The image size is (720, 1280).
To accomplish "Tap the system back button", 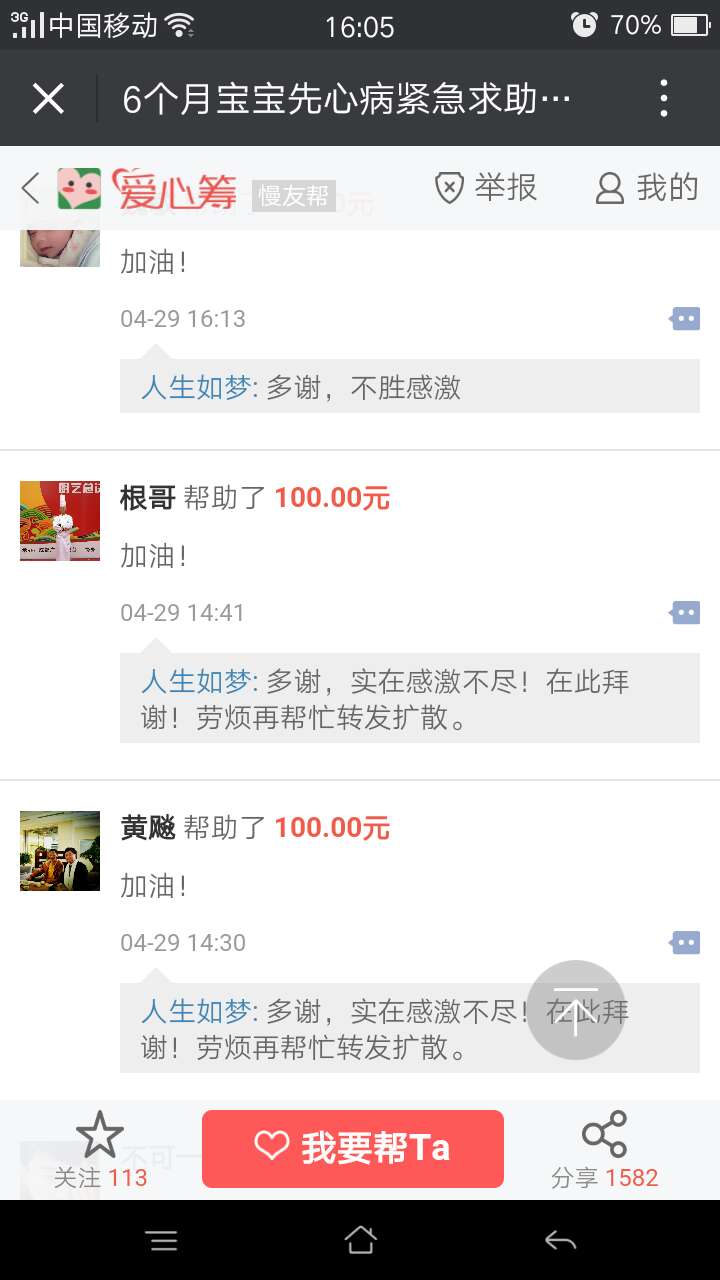I will click(x=560, y=1241).
